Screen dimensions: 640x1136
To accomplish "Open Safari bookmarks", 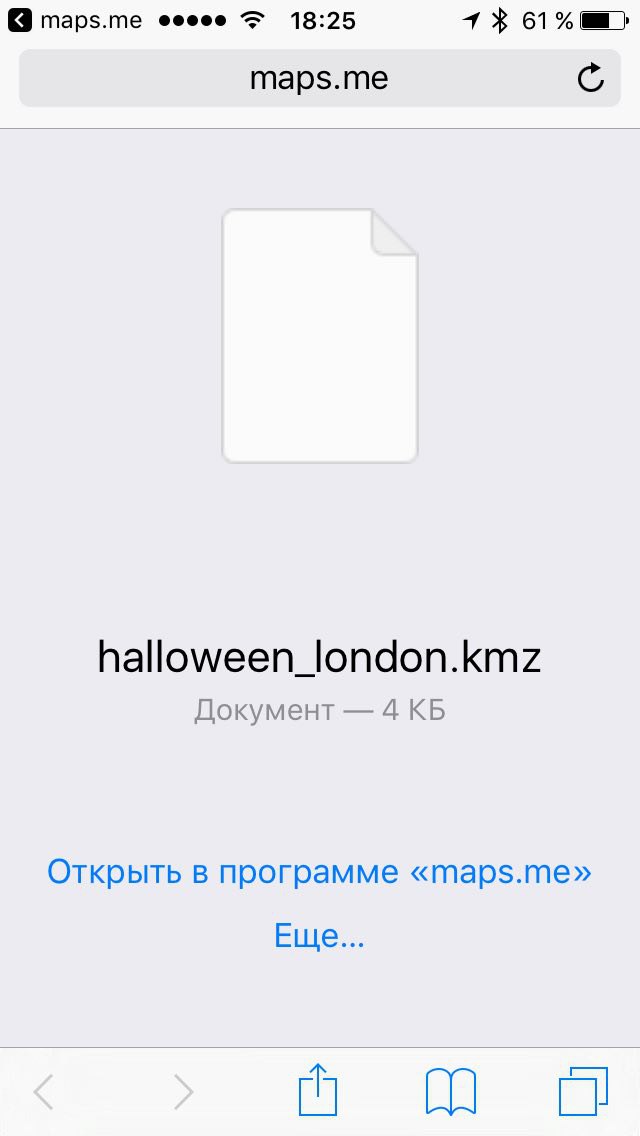I will (451, 1091).
